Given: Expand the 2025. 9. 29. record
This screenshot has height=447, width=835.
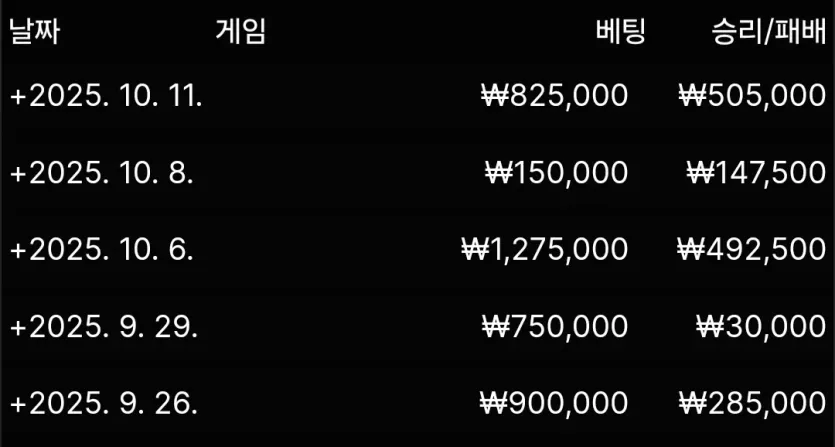Looking at the screenshot, I should (x=19, y=327).
